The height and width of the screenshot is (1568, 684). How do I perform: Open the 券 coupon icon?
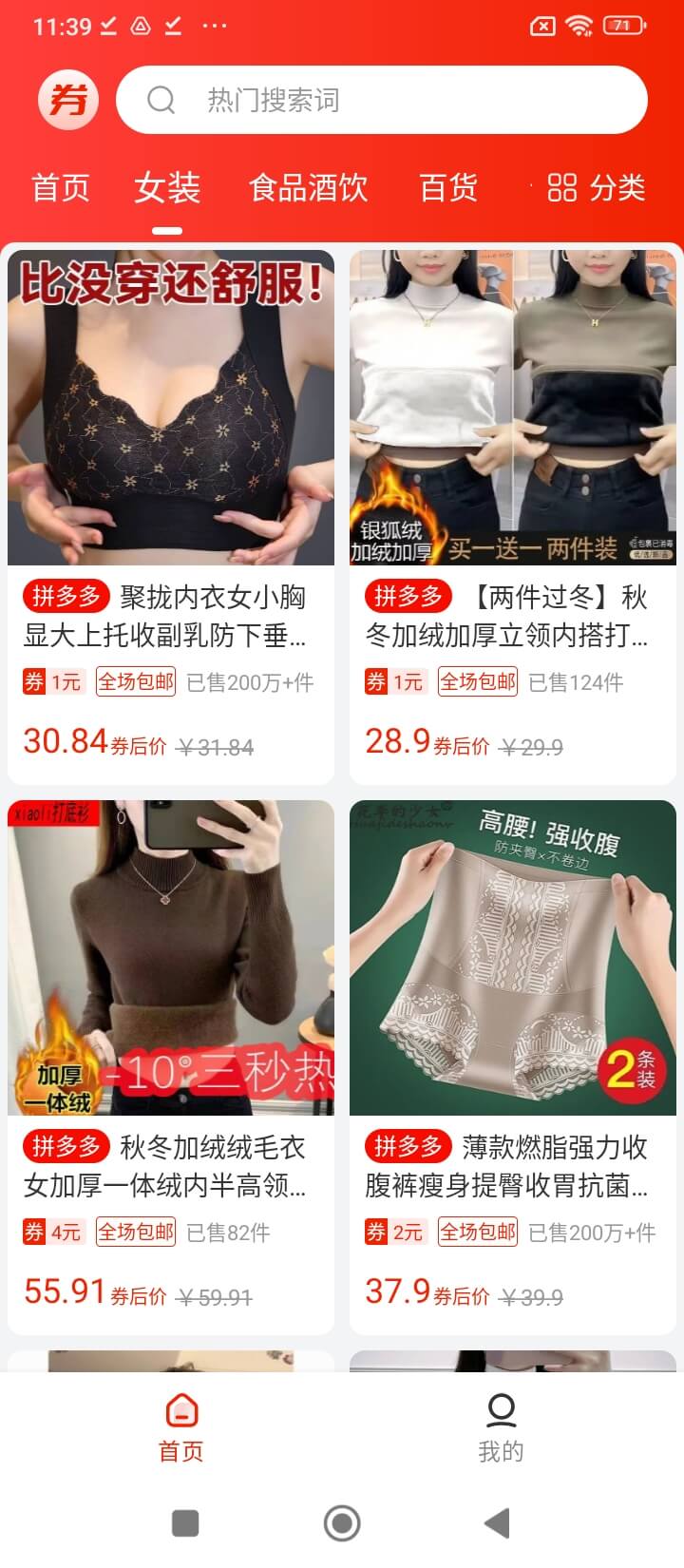(x=67, y=100)
